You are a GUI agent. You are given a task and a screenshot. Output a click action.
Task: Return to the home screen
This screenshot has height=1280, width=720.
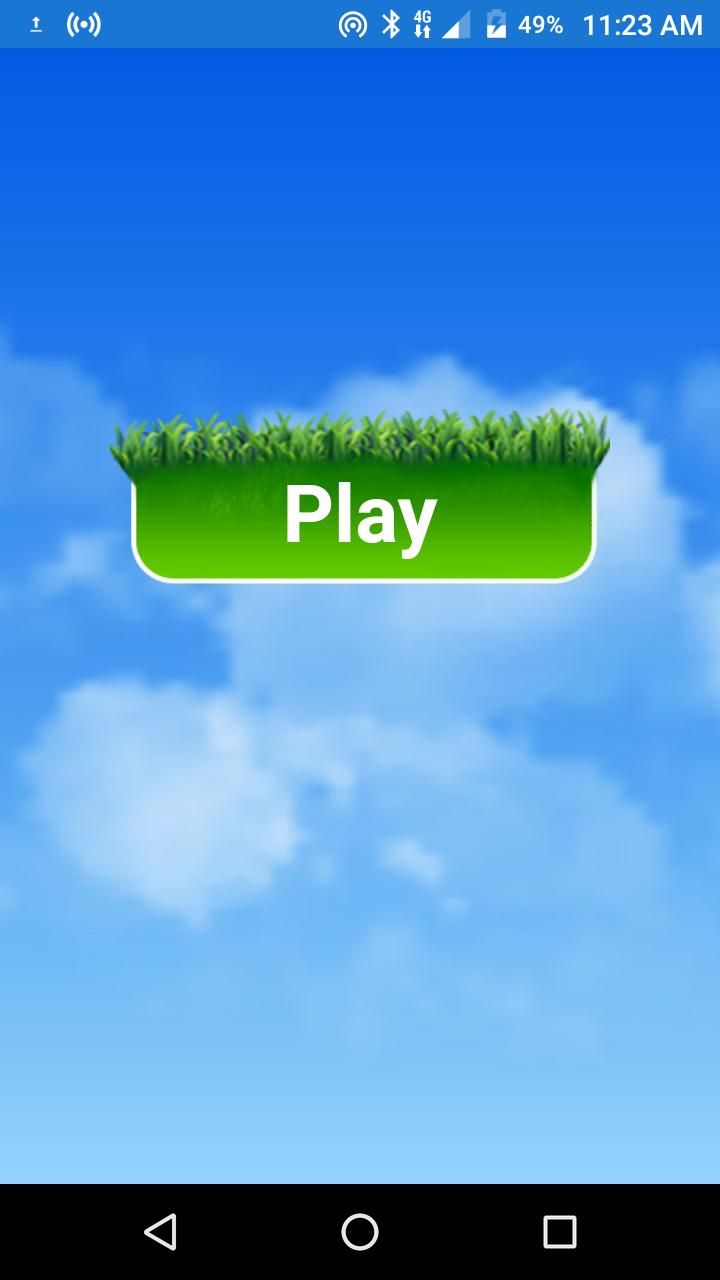coord(360,1232)
